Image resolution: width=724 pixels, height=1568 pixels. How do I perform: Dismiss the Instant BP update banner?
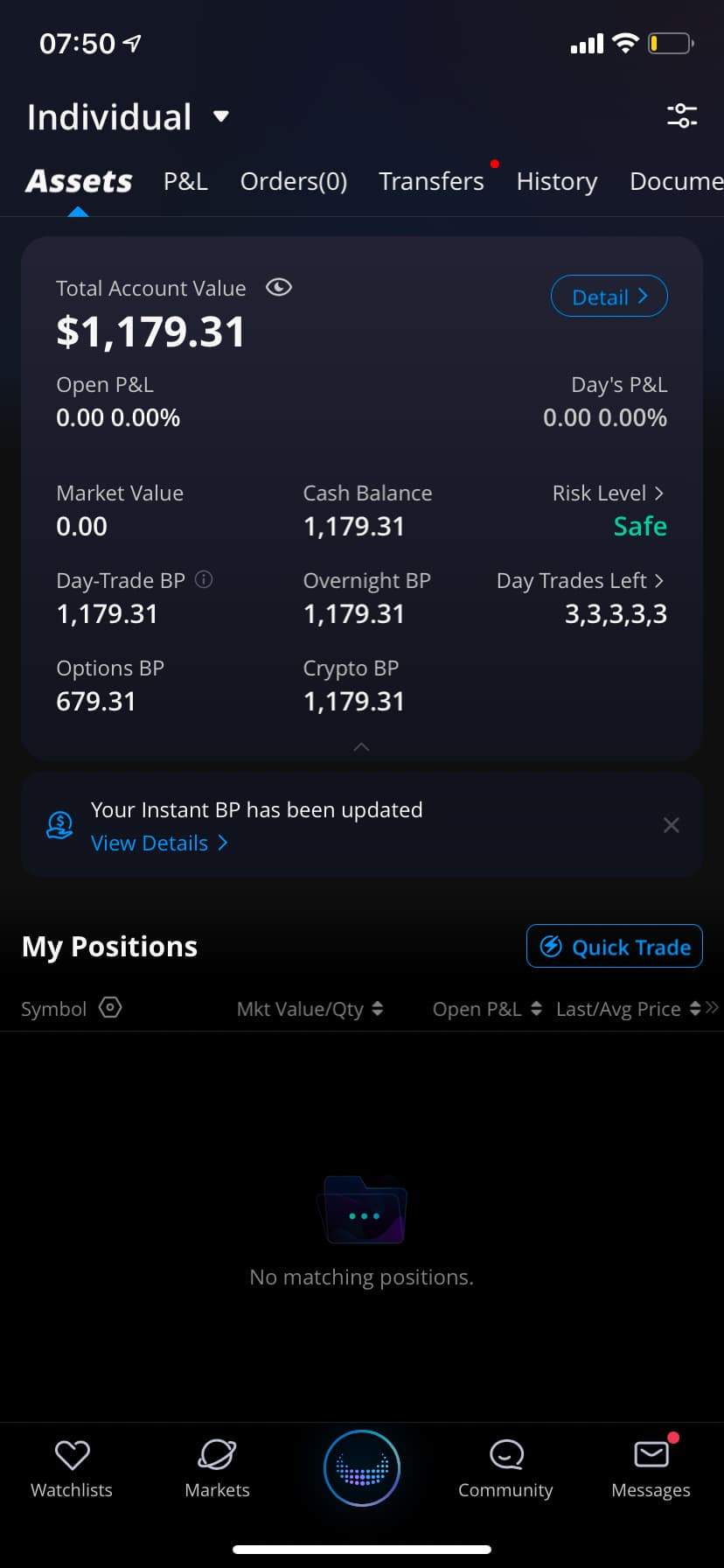671,825
